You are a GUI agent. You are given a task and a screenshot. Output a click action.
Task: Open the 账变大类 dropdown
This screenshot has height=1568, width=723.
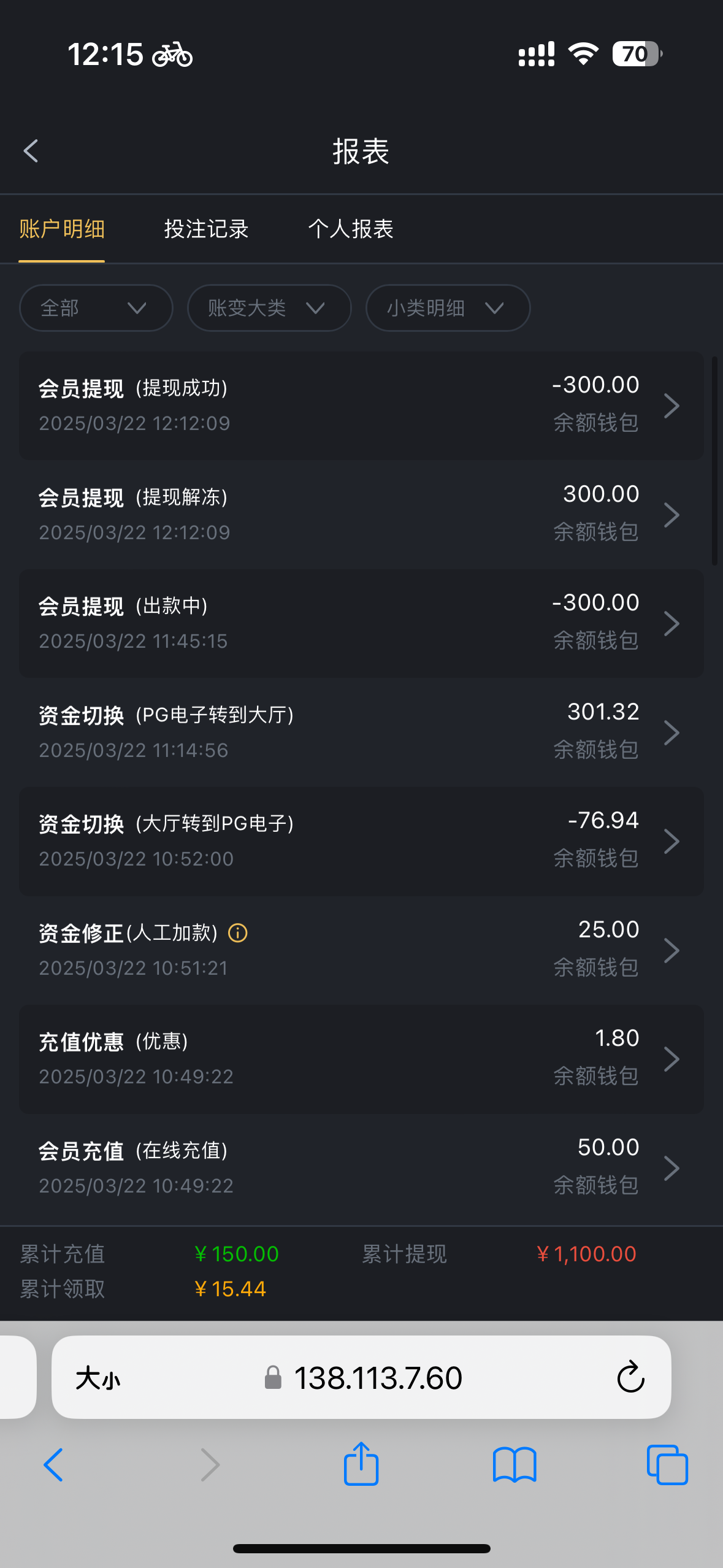click(269, 308)
